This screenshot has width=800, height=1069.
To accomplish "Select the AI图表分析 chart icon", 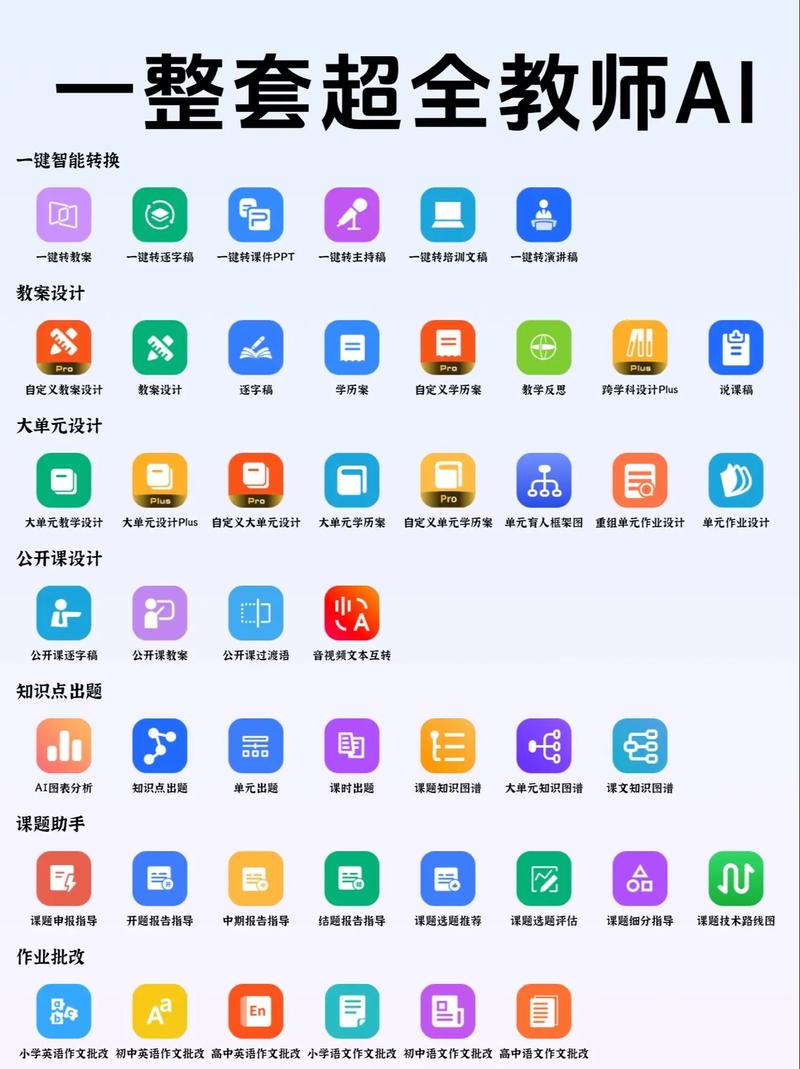I will point(64,748).
